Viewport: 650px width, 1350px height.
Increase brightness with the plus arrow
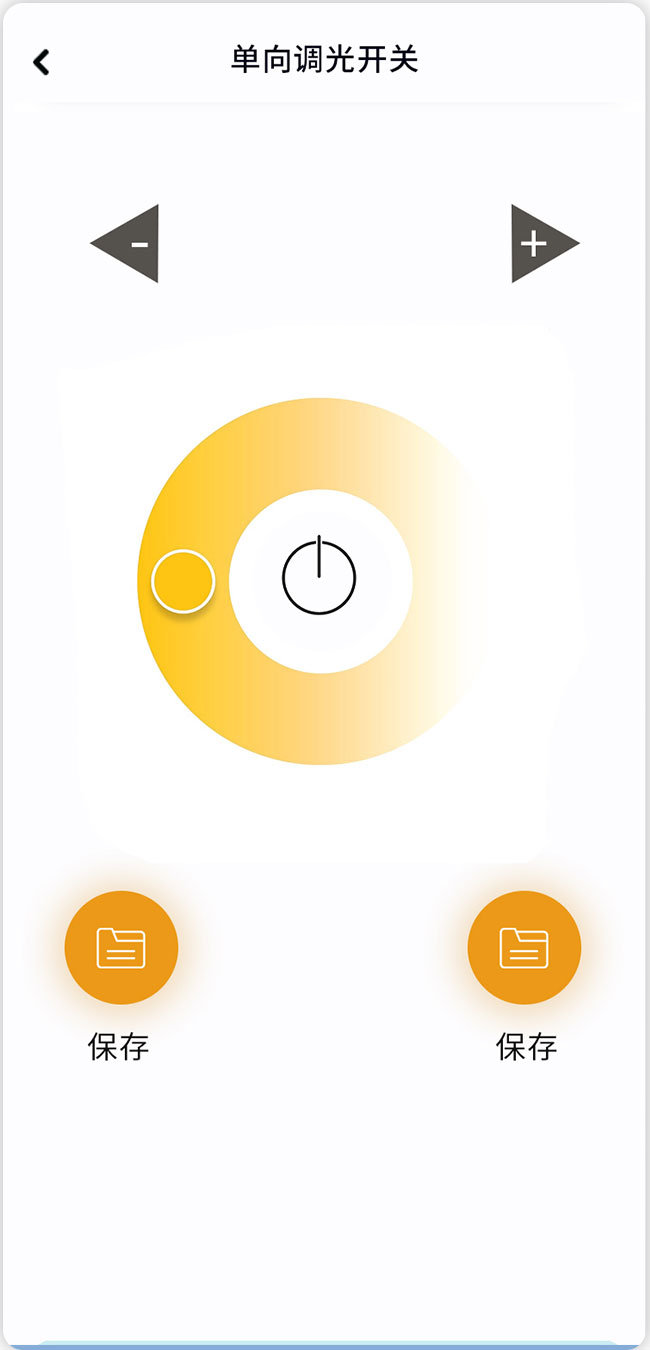(x=538, y=244)
